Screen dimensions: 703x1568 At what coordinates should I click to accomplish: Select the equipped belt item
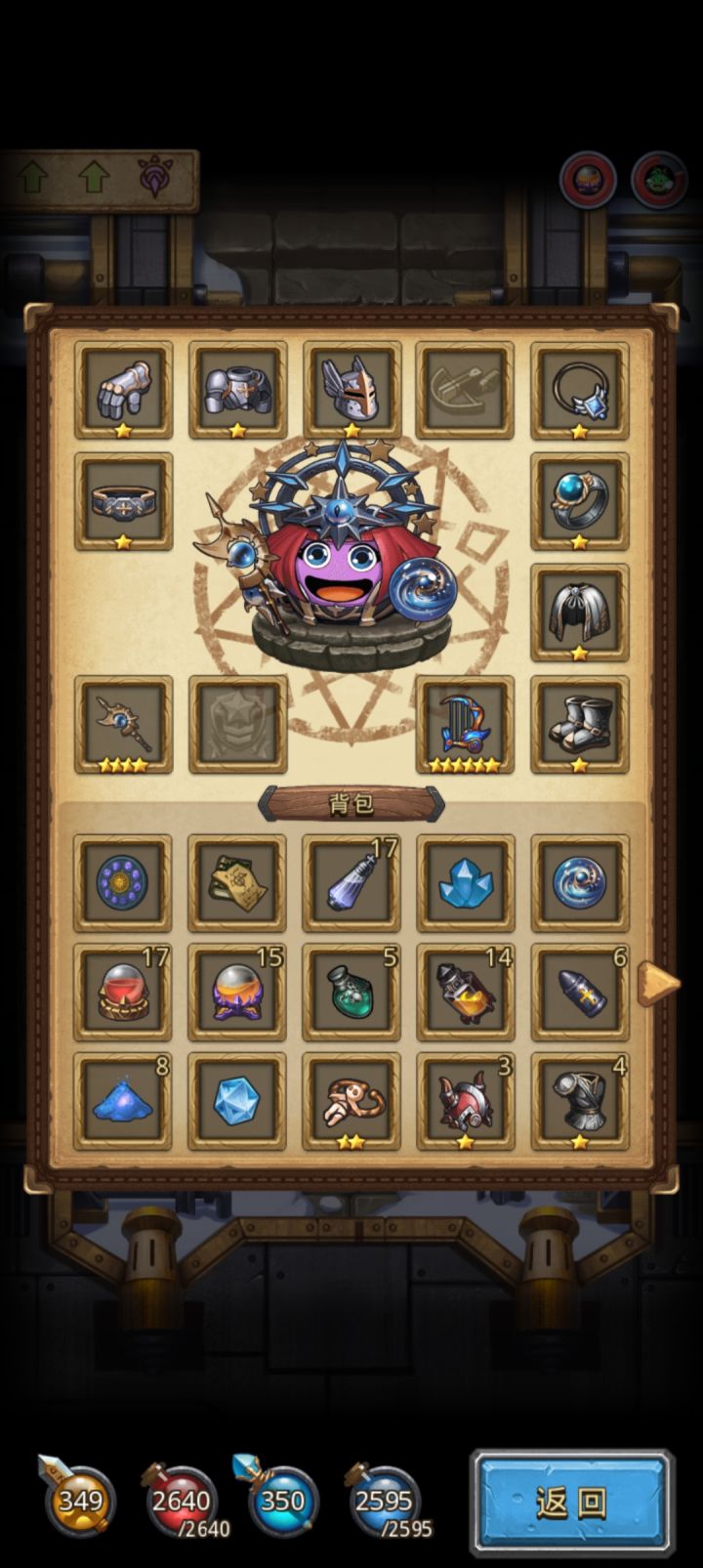tap(123, 504)
